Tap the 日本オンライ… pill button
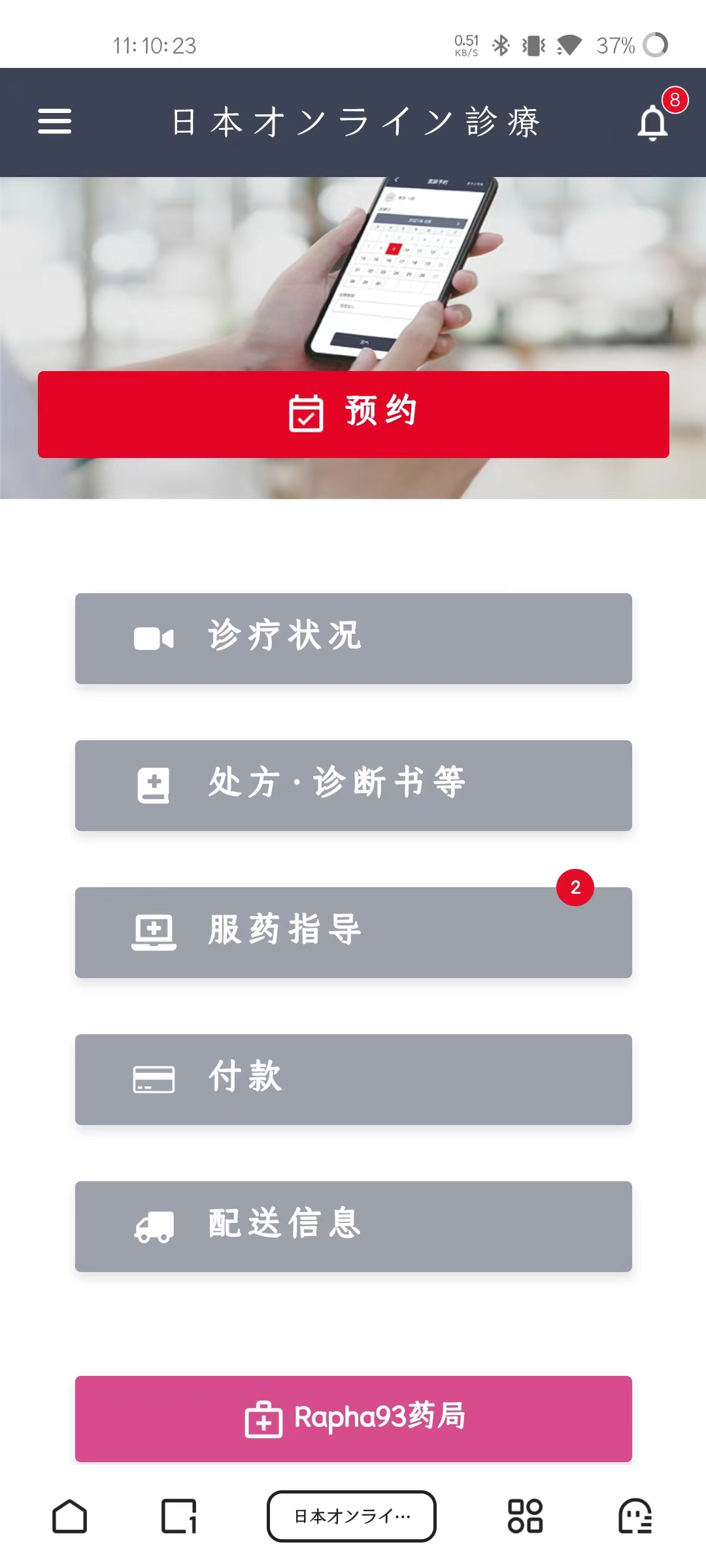Image resolution: width=706 pixels, height=1568 pixels. point(352,1516)
